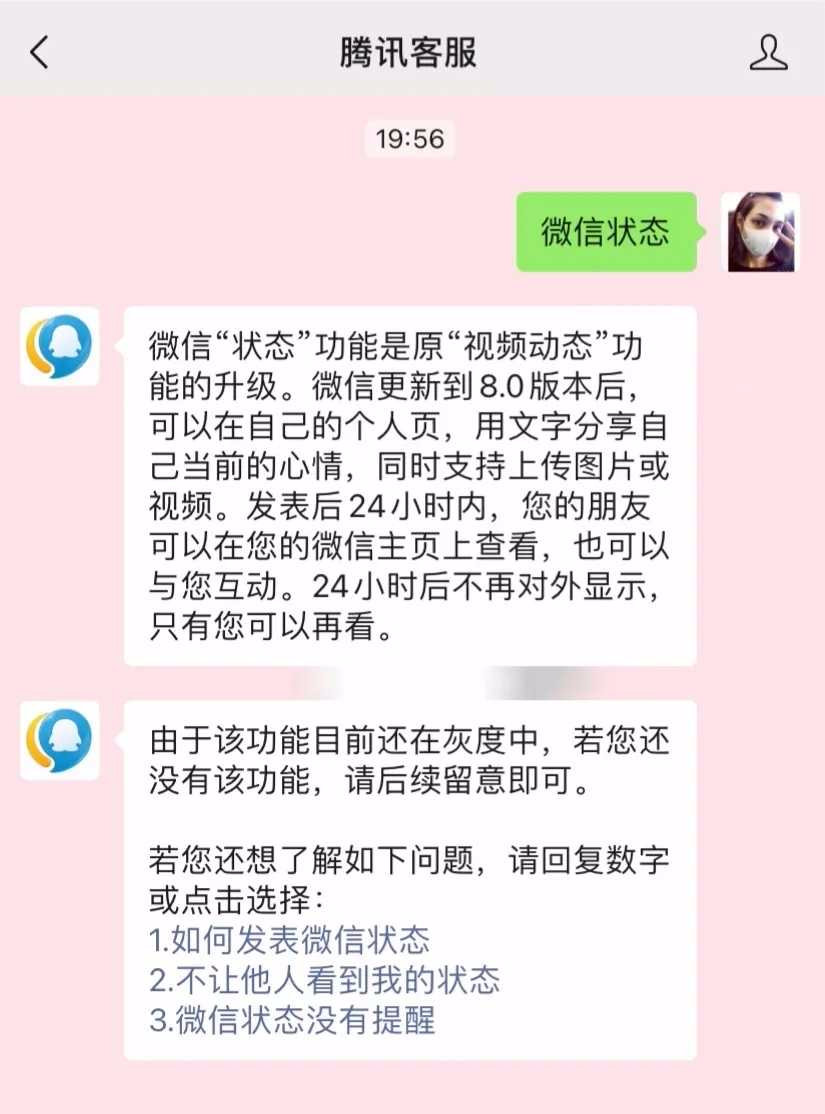The width and height of the screenshot is (825, 1114).
Task: Open my own avatar beside 微信状态 message
Action: tap(761, 232)
